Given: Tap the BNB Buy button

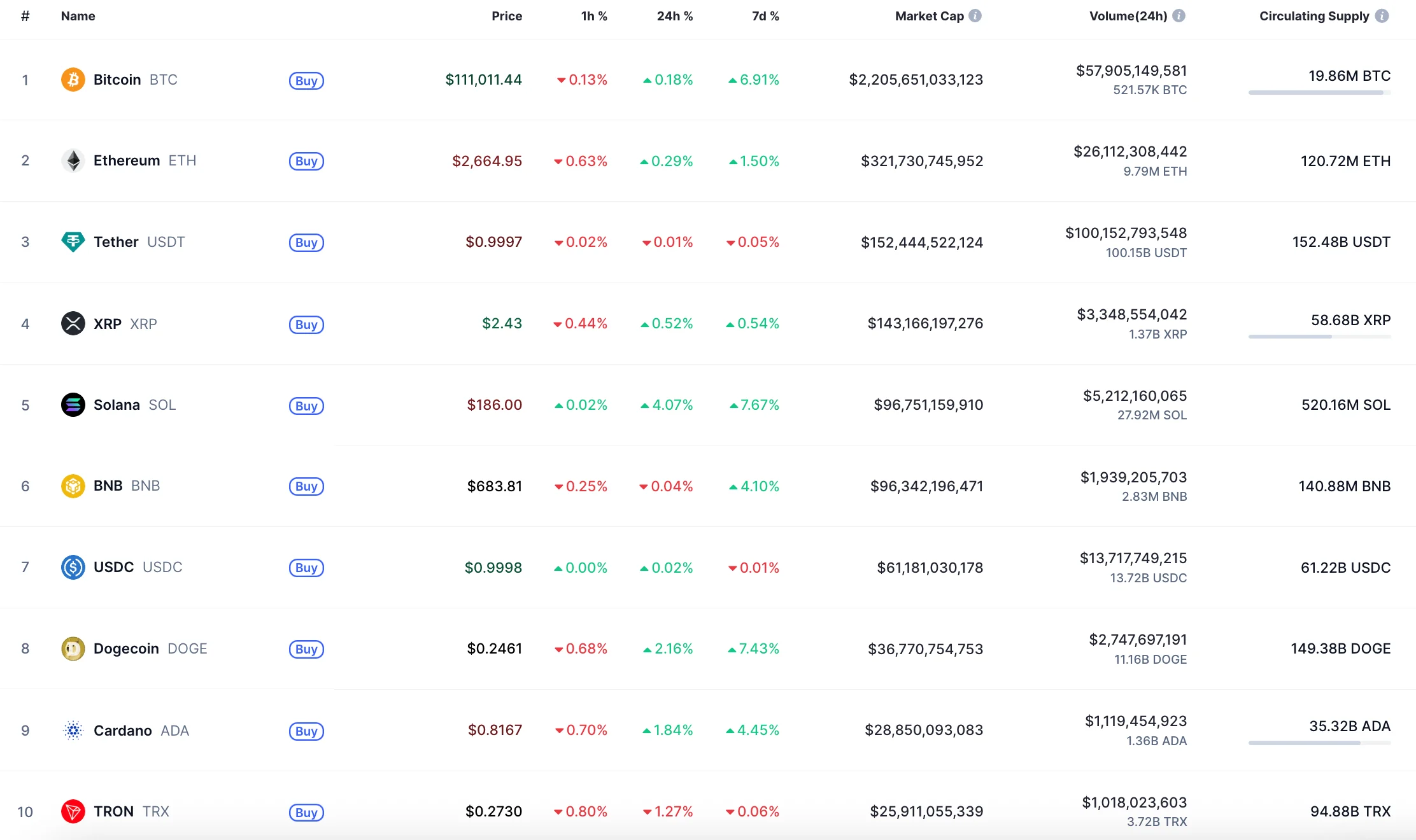Looking at the screenshot, I should 306,486.
